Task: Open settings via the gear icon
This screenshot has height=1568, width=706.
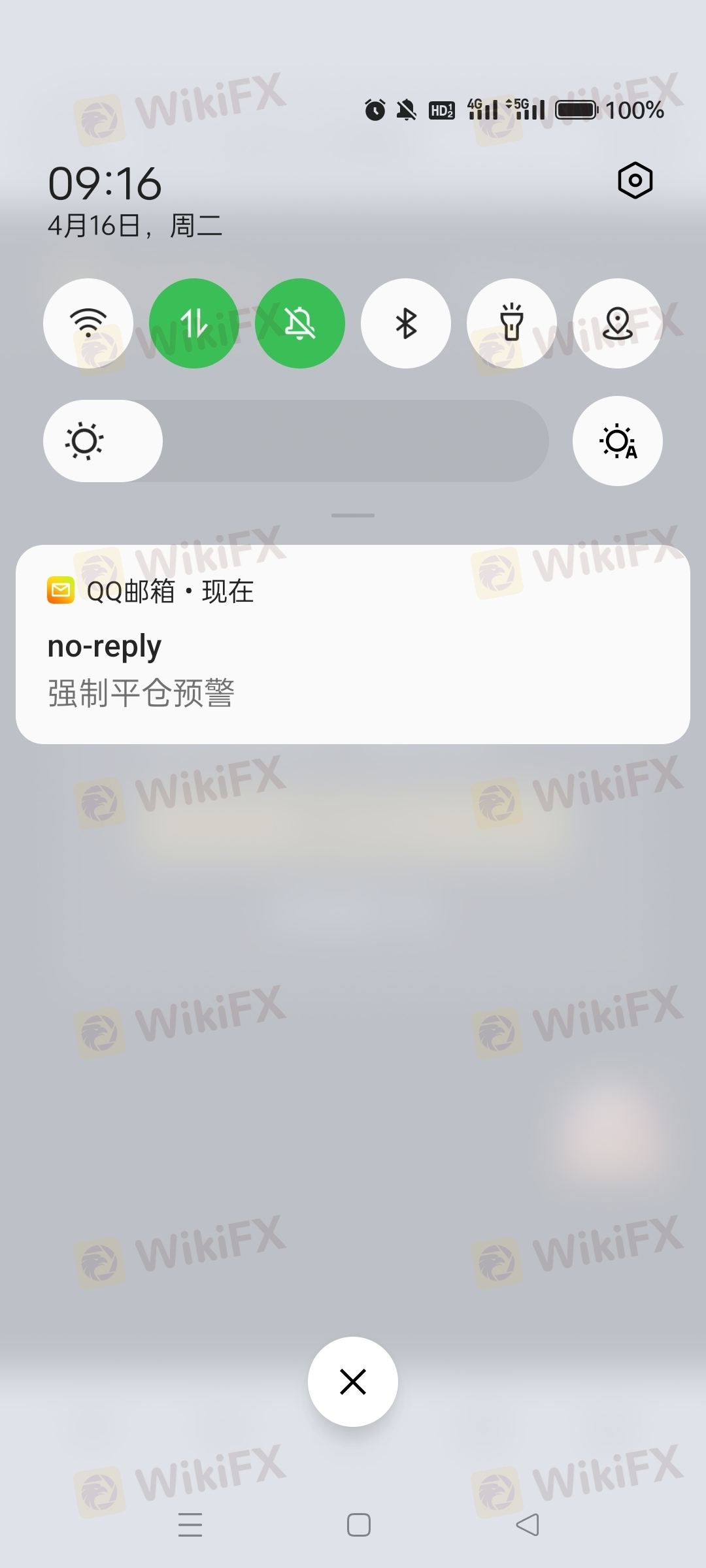Action: click(x=635, y=180)
